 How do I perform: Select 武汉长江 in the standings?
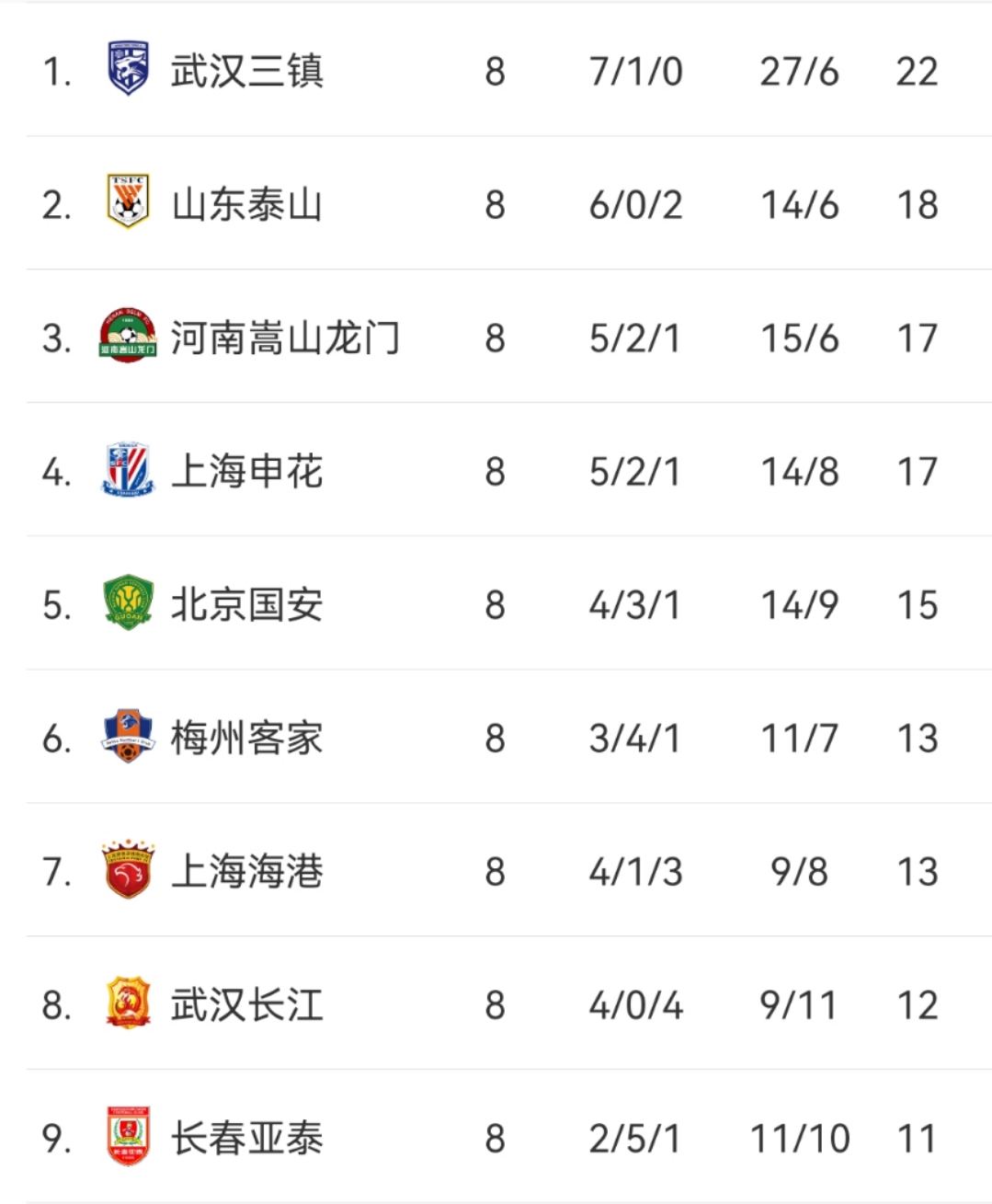(x=246, y=1005)
